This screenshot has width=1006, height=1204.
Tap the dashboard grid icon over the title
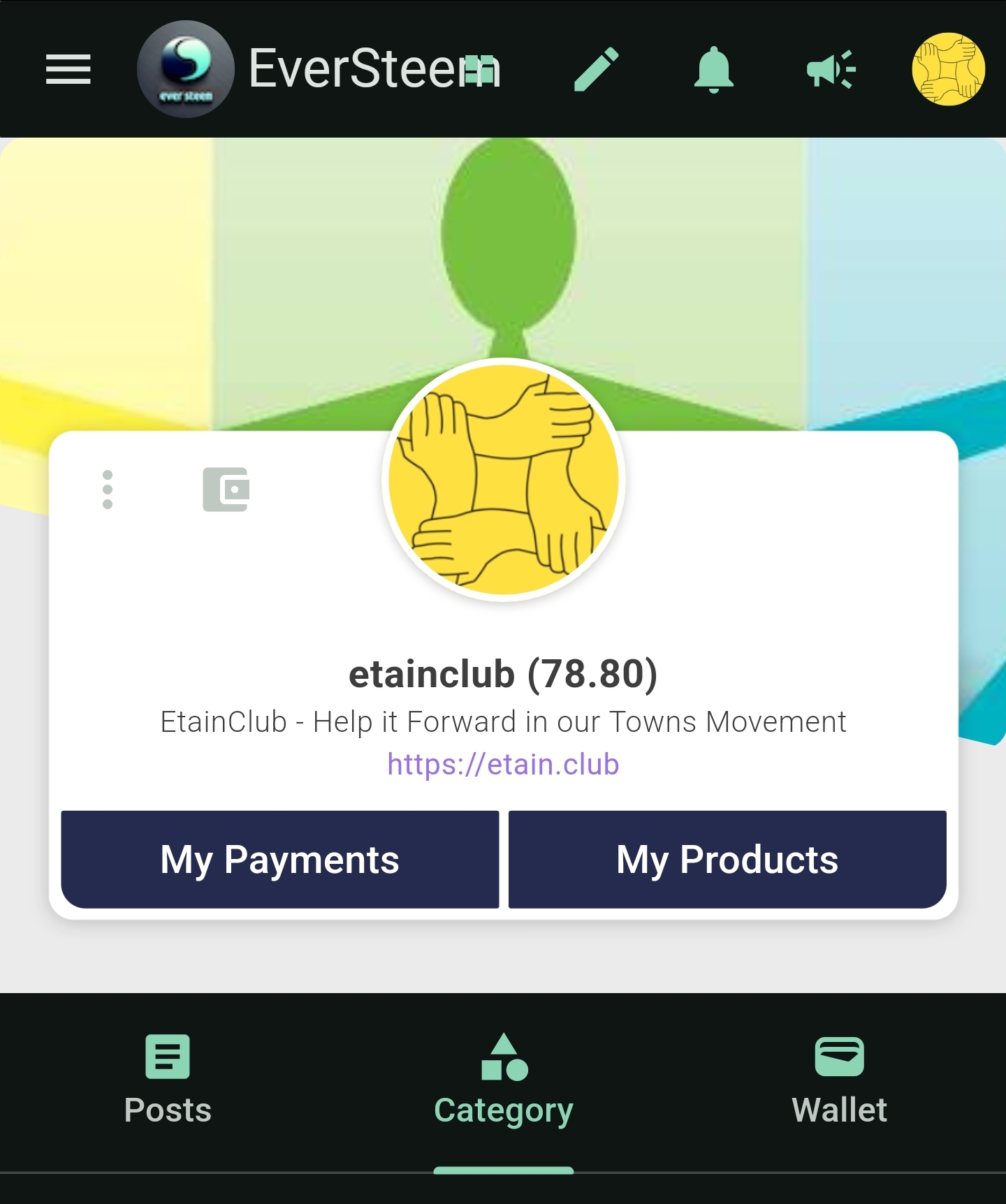pyautogui.click(x=480, y=69)
